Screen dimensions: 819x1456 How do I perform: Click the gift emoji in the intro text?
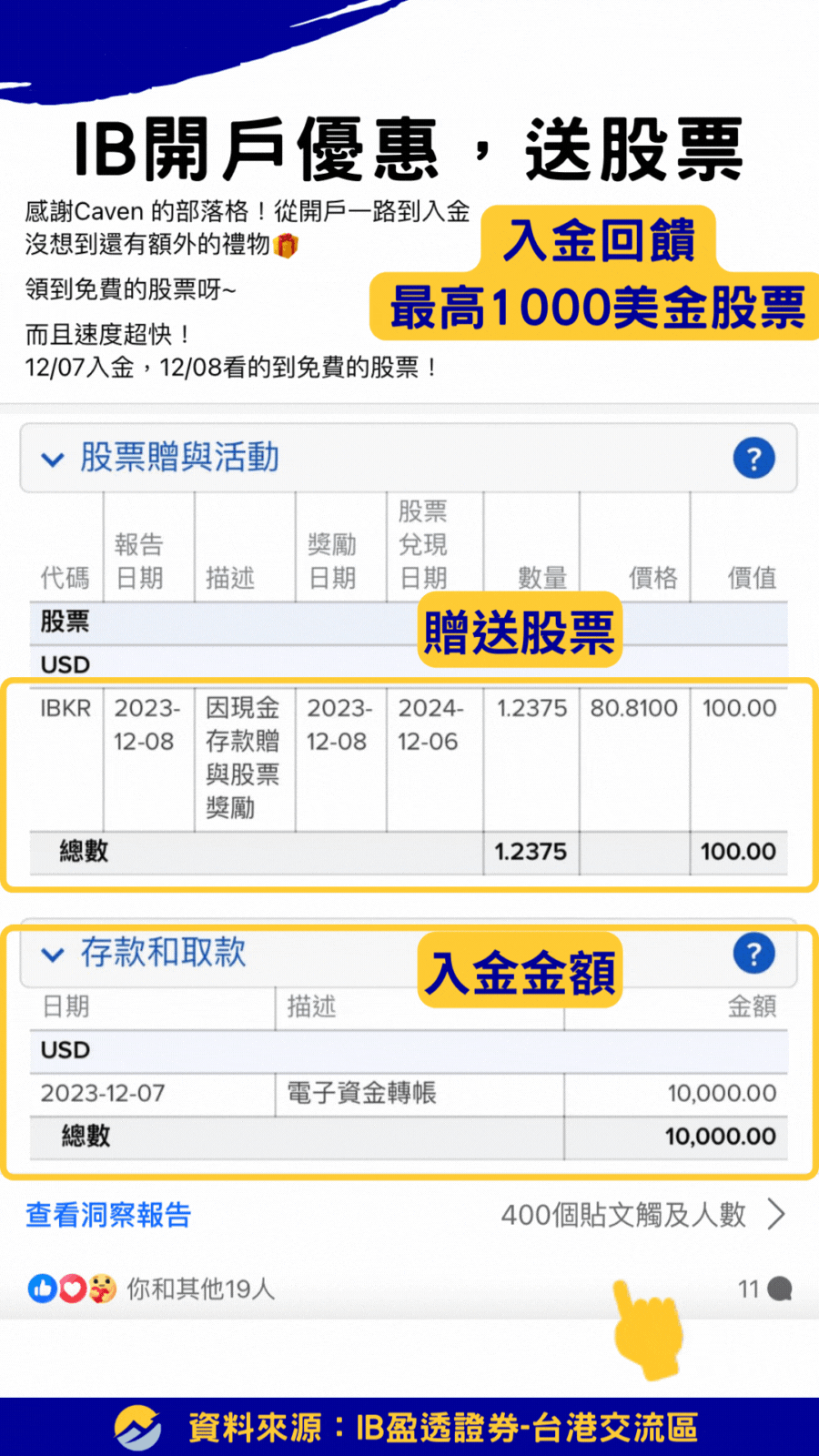288,247
